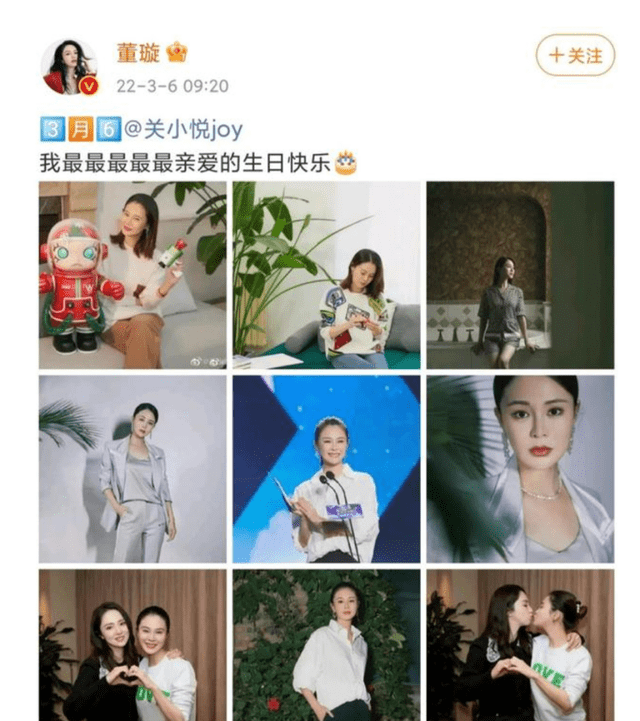Image resolution: width=640 pixels, height=721 pixels.
Task: Open photo of woman in gray suit standing
Action: coord(132,469)
